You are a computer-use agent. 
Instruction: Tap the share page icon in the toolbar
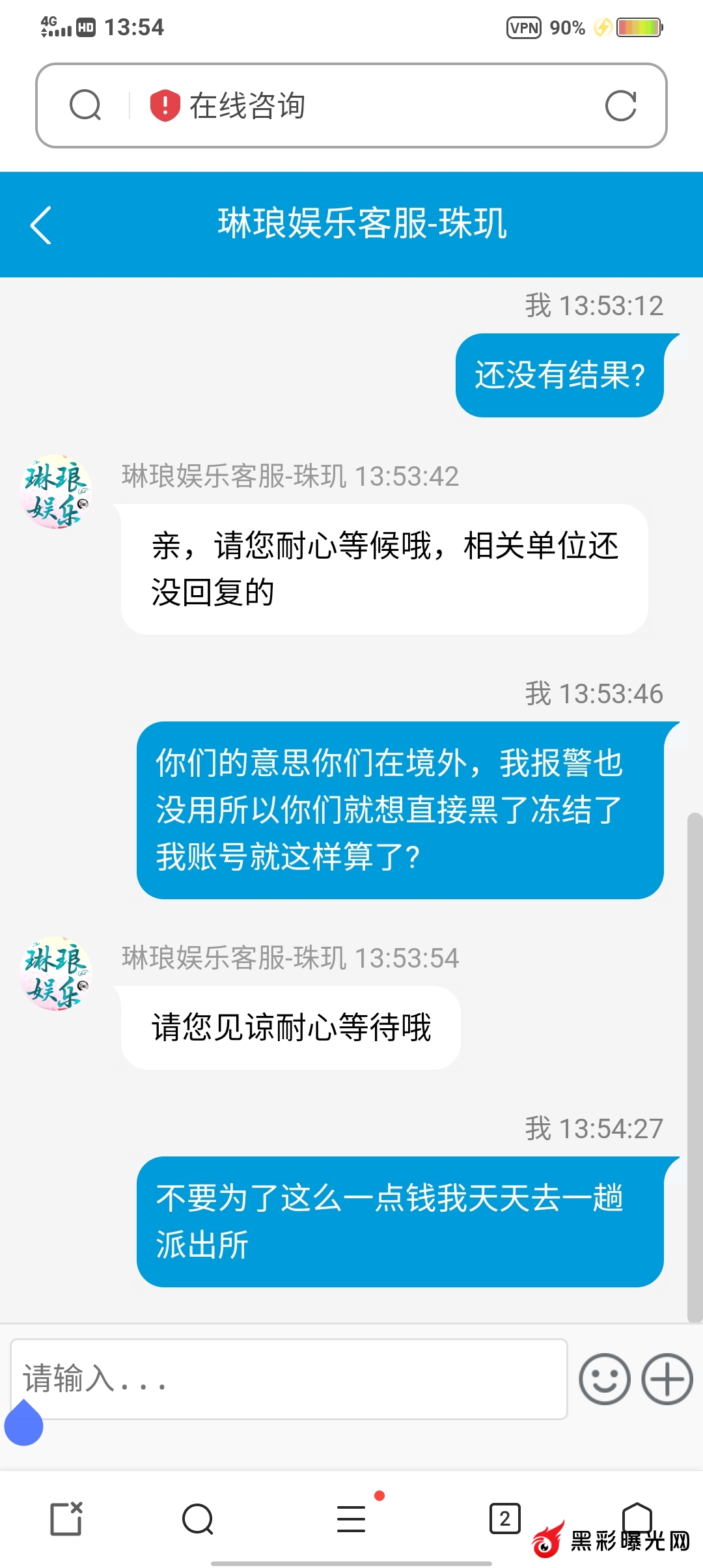click(66, 1519)
